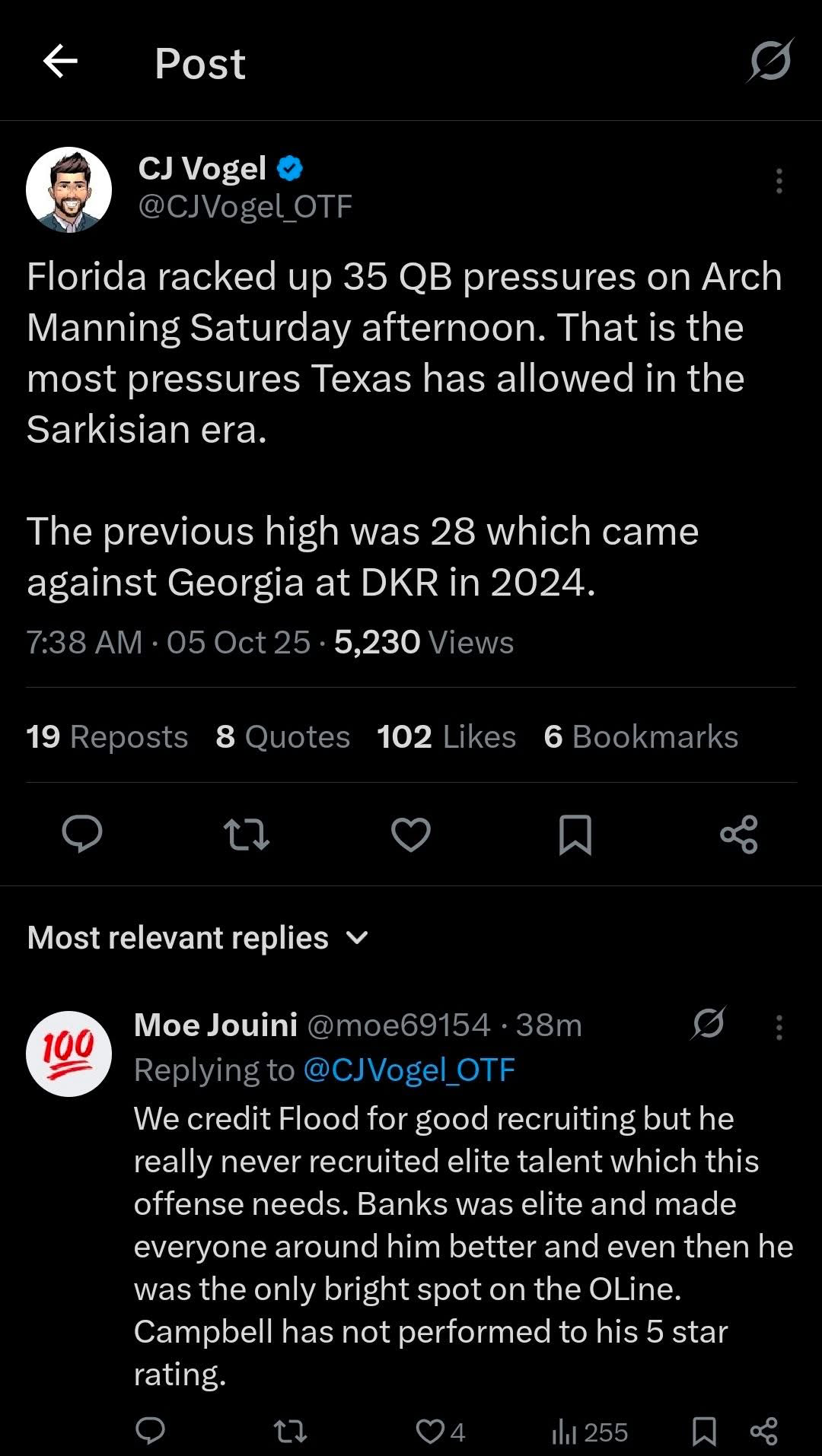Image resolution: width=822 pixels, height=1456 pixels.
Task: Reply to CJ Vogel's post
Action: [x=81, y=834]
